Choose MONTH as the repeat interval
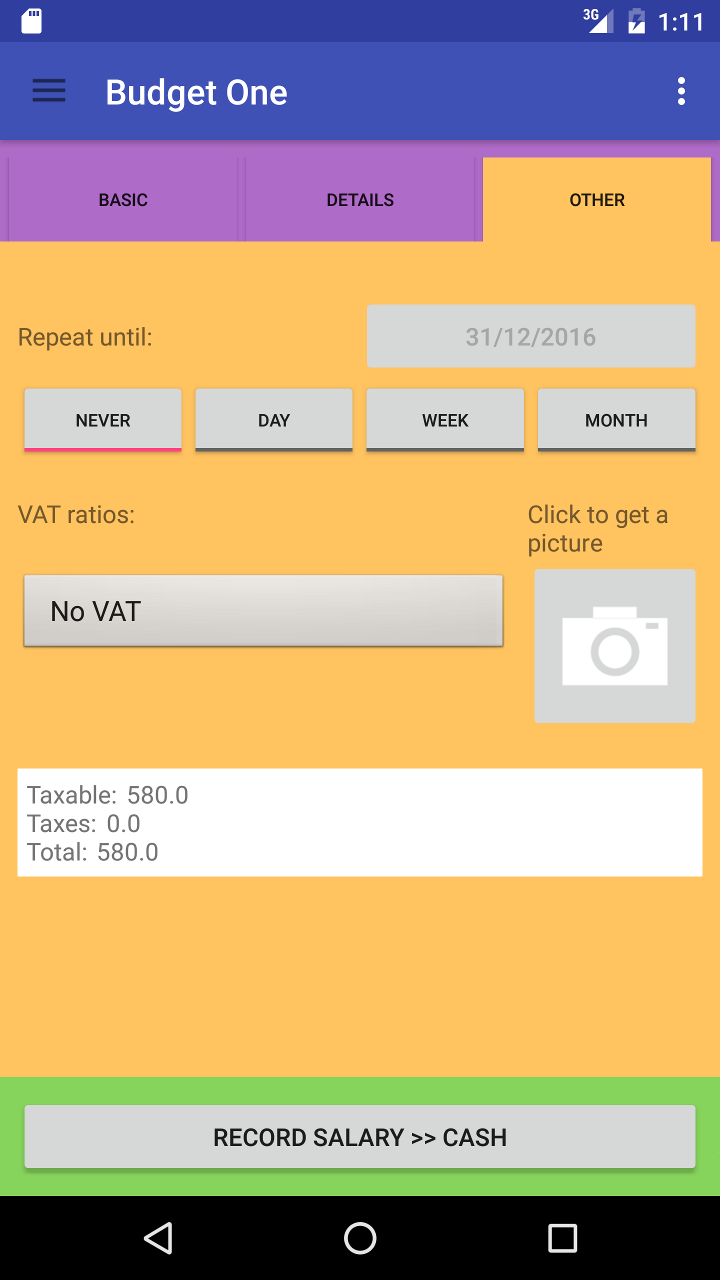 tap(616, 419)
